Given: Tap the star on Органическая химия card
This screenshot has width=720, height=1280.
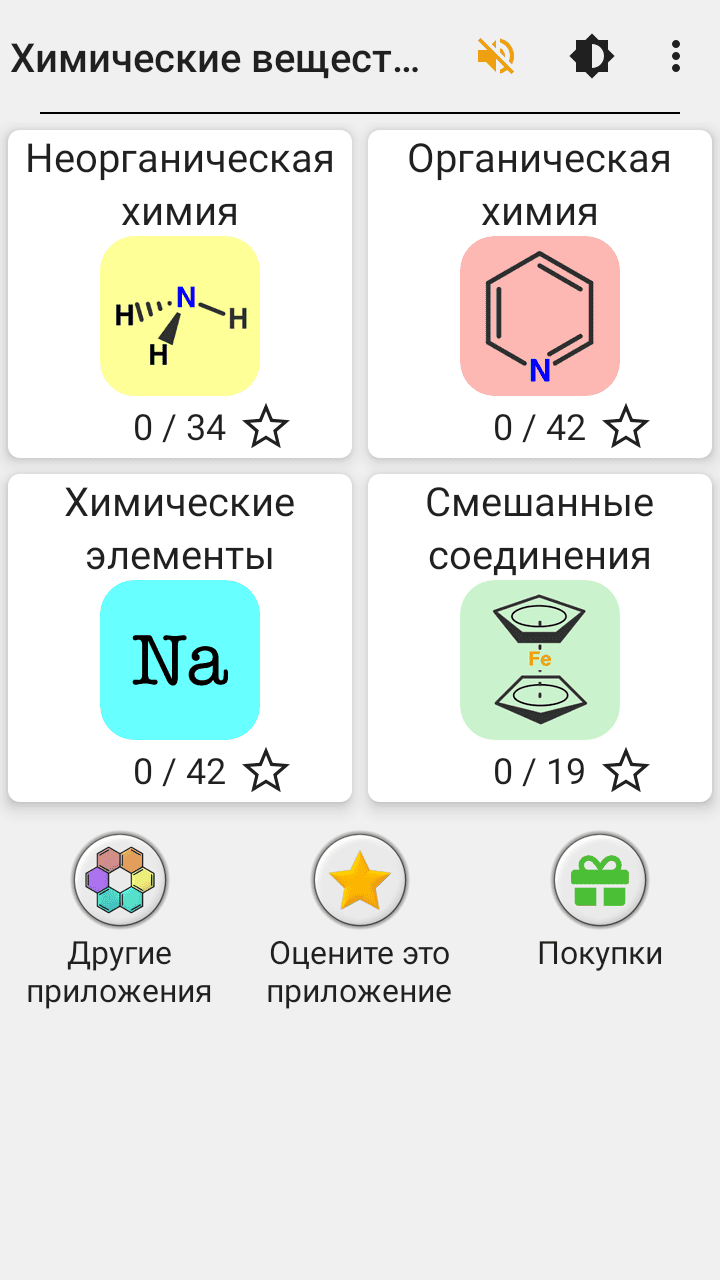Looking at the screenshot, I should click(626, 428).
